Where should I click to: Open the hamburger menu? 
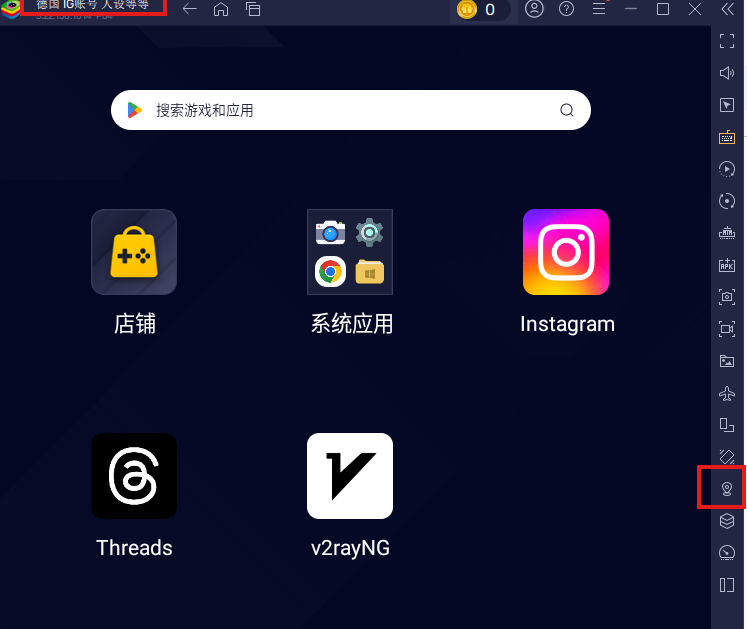coord(599,9)
